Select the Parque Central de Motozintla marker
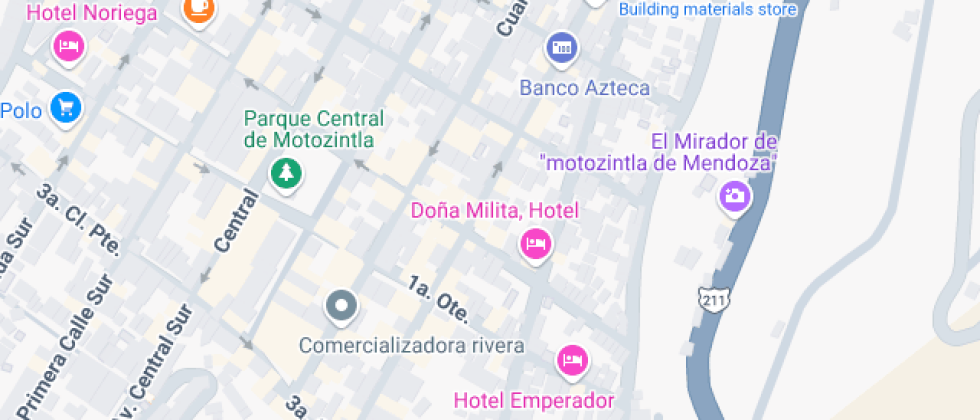The width and height of the screenshot is (980, 420). point(287,173)
